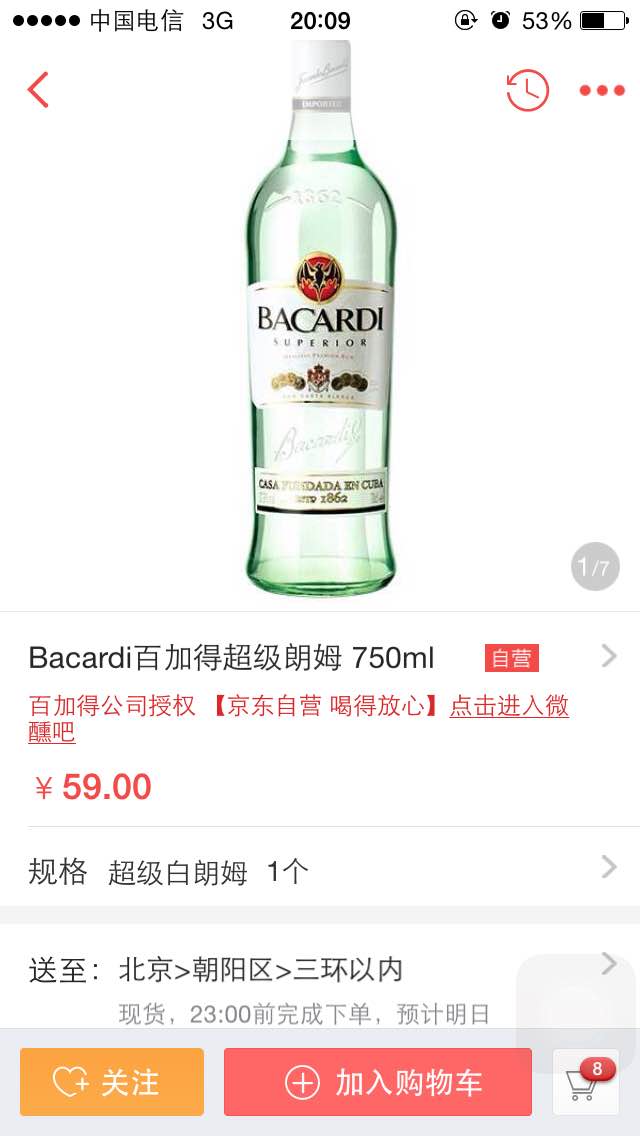The image size is (640, 1136).
Task: Open the browsing history clock icon
Action: 527,91
